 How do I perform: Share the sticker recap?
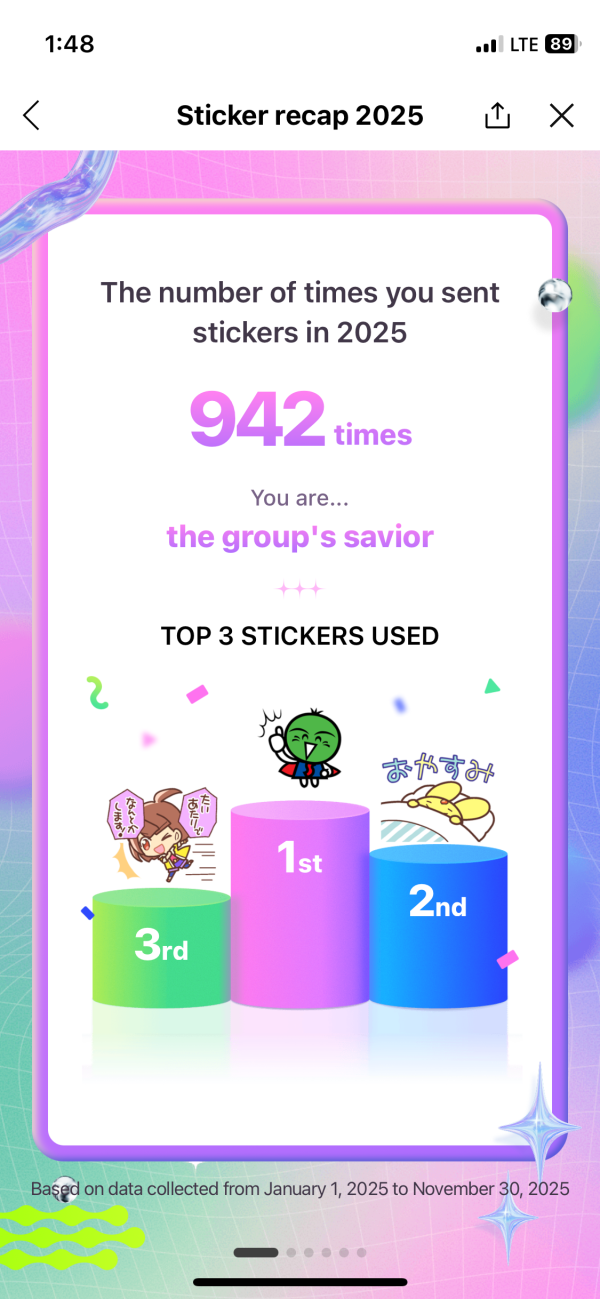coord(497,116)
